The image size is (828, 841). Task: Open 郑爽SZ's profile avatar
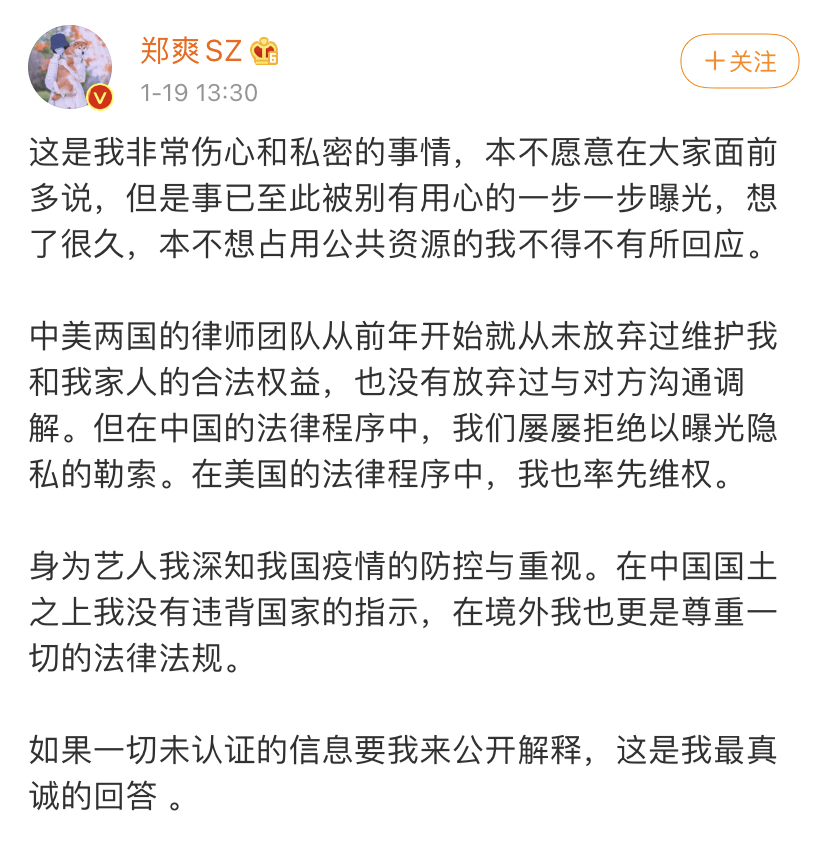tap(69, 65)
